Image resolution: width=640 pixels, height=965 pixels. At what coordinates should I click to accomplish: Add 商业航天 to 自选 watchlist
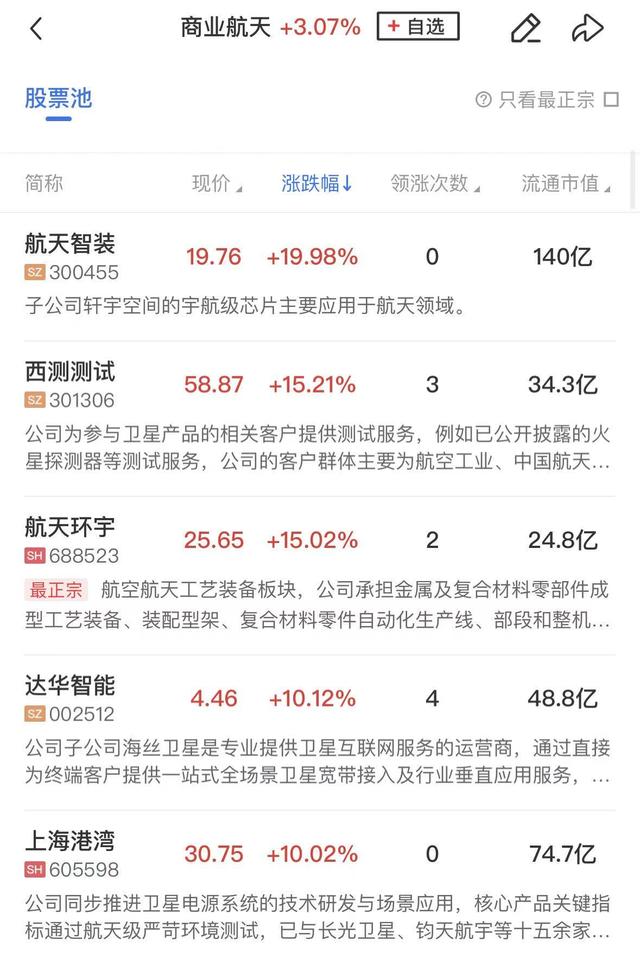pos(418,27)
